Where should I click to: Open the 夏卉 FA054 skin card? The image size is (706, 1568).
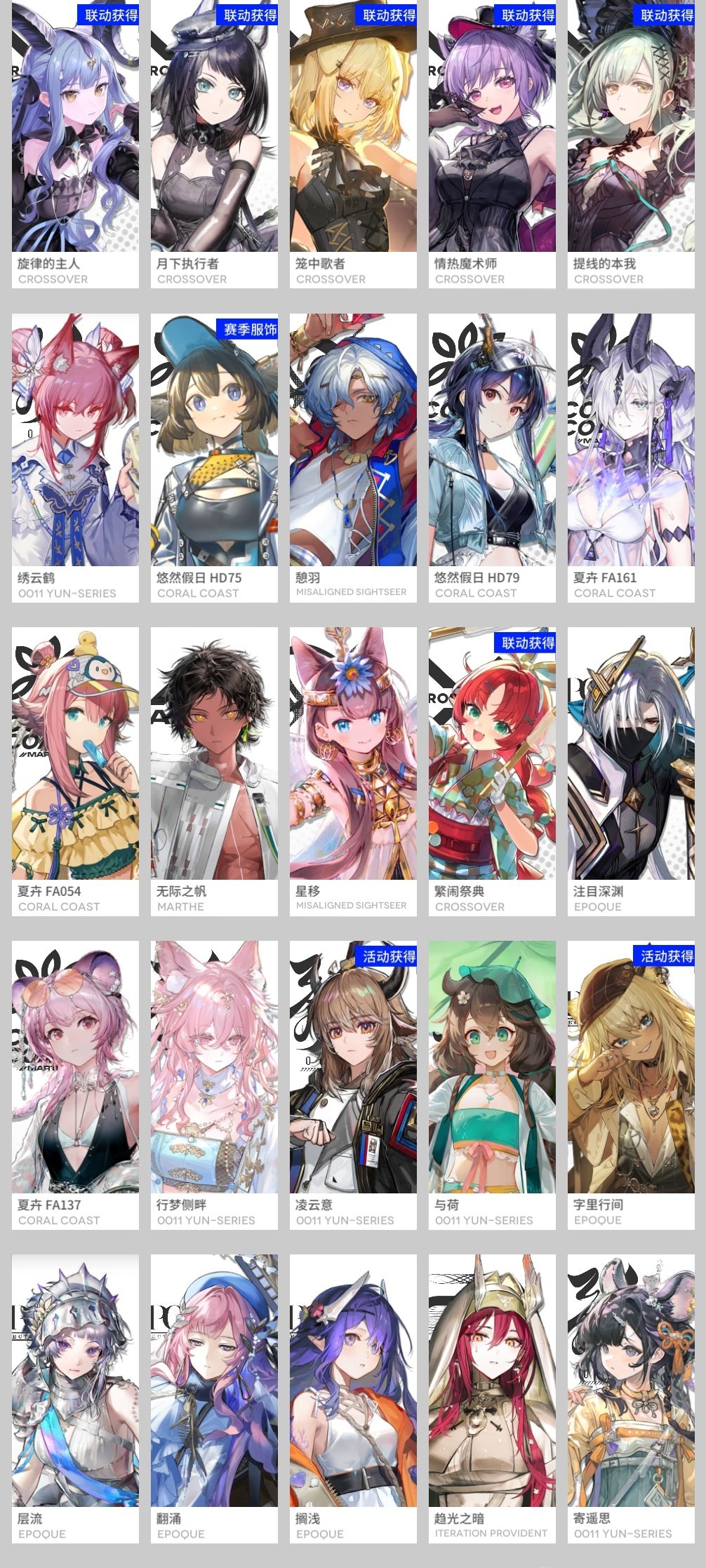[x=75, y=771]
